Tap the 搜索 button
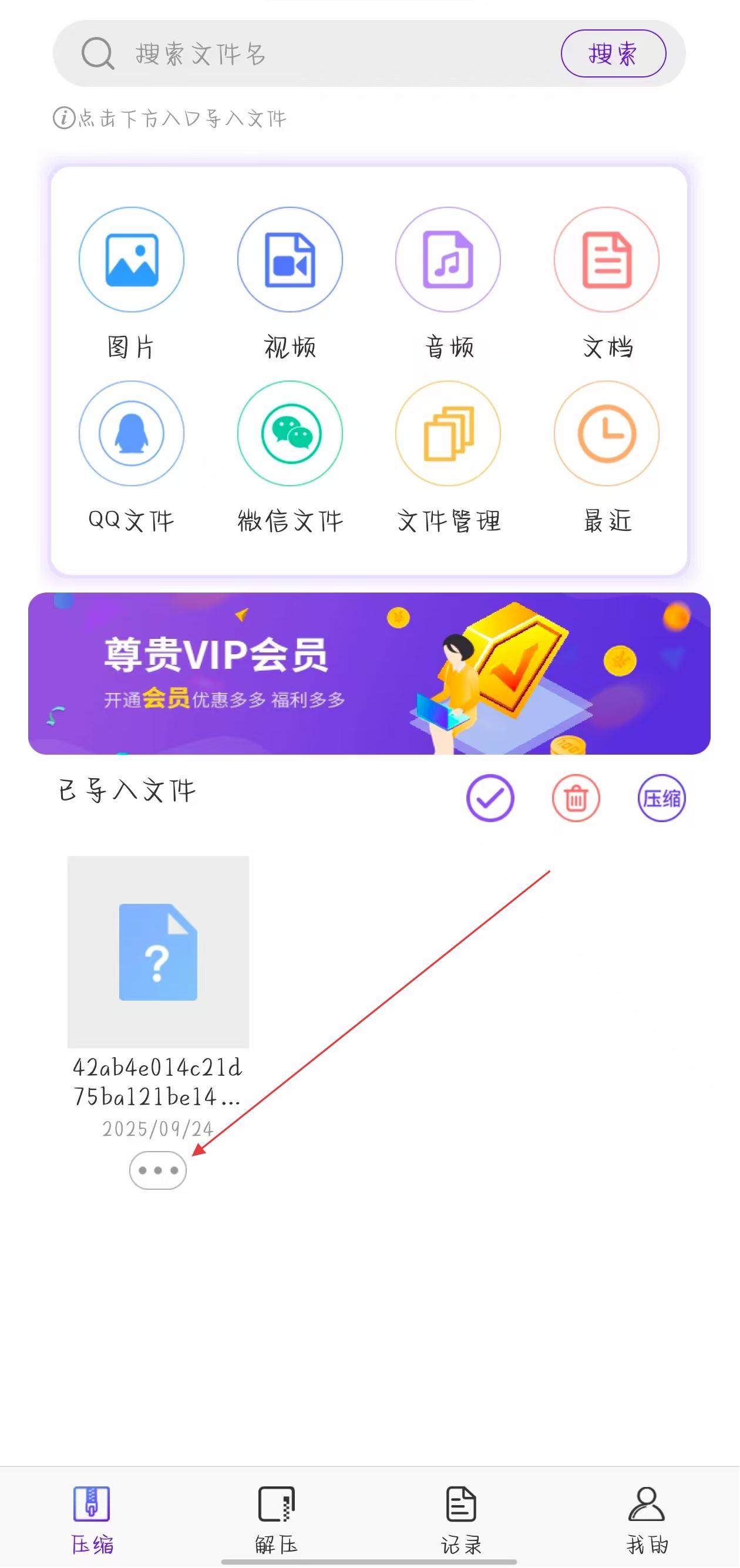740x1568 pixels. click(613, 53)
